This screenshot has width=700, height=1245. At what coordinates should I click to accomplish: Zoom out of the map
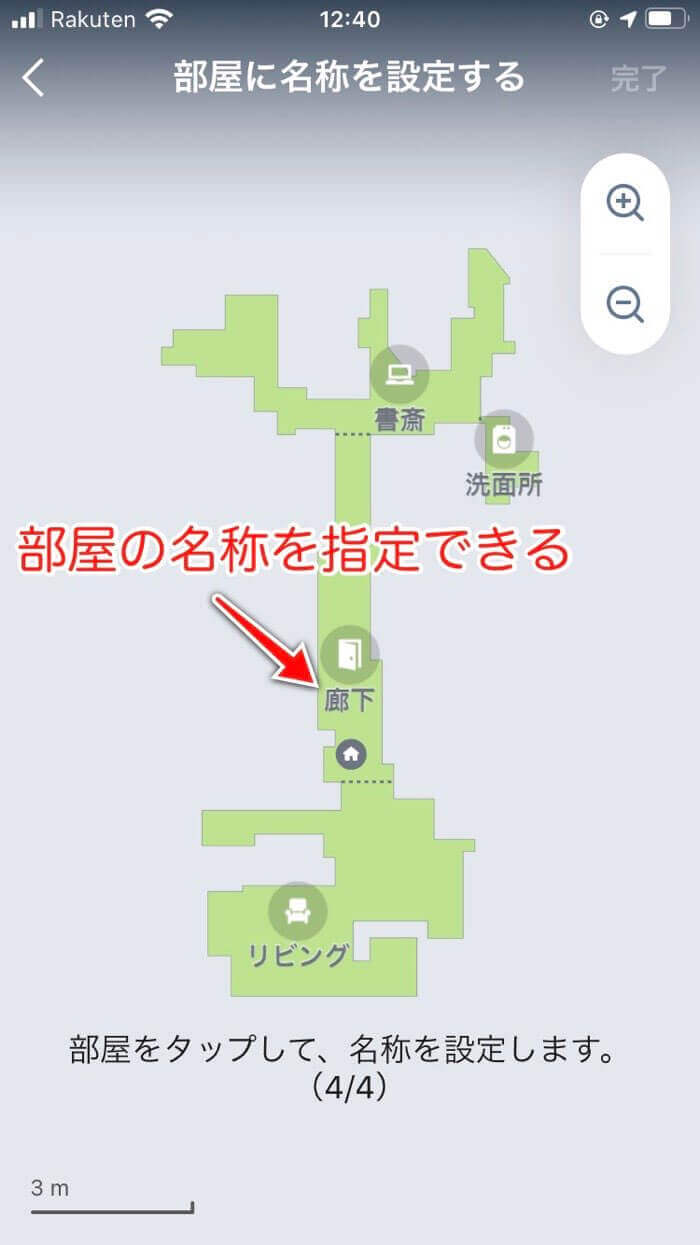pyautogui.click(x=625, y=303)
